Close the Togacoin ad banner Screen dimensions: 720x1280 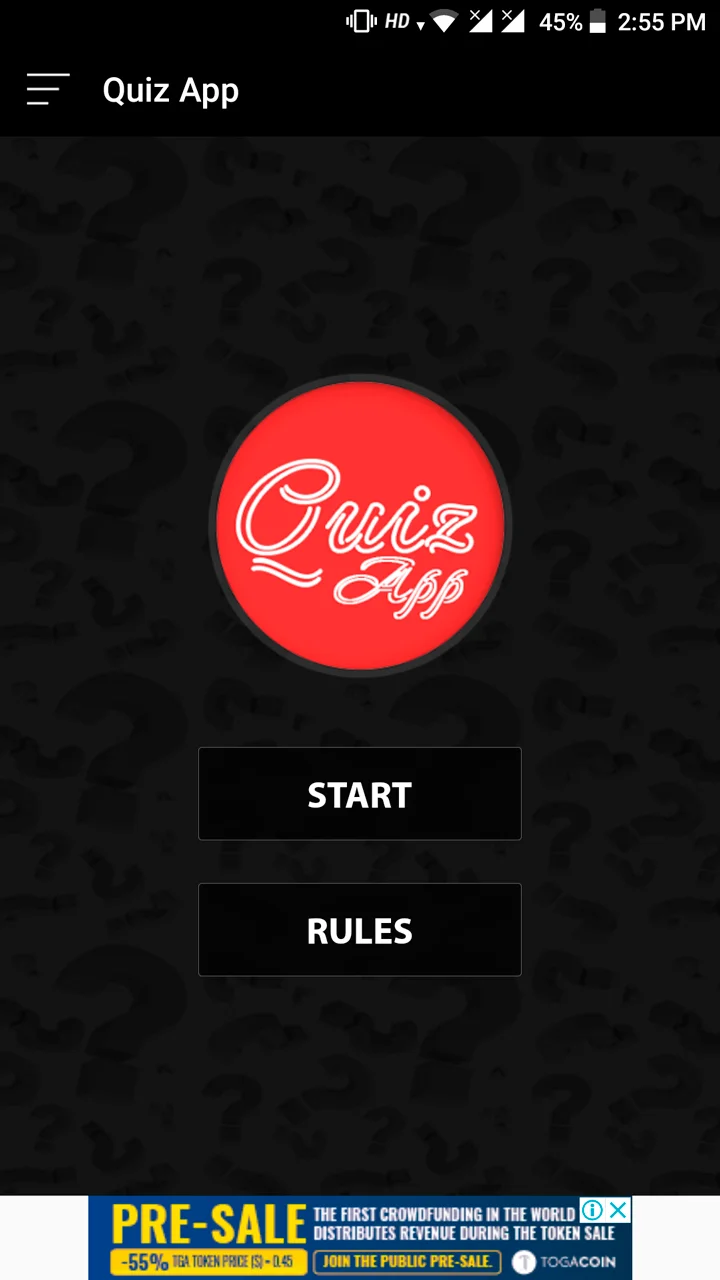(x=619, y=1210)
